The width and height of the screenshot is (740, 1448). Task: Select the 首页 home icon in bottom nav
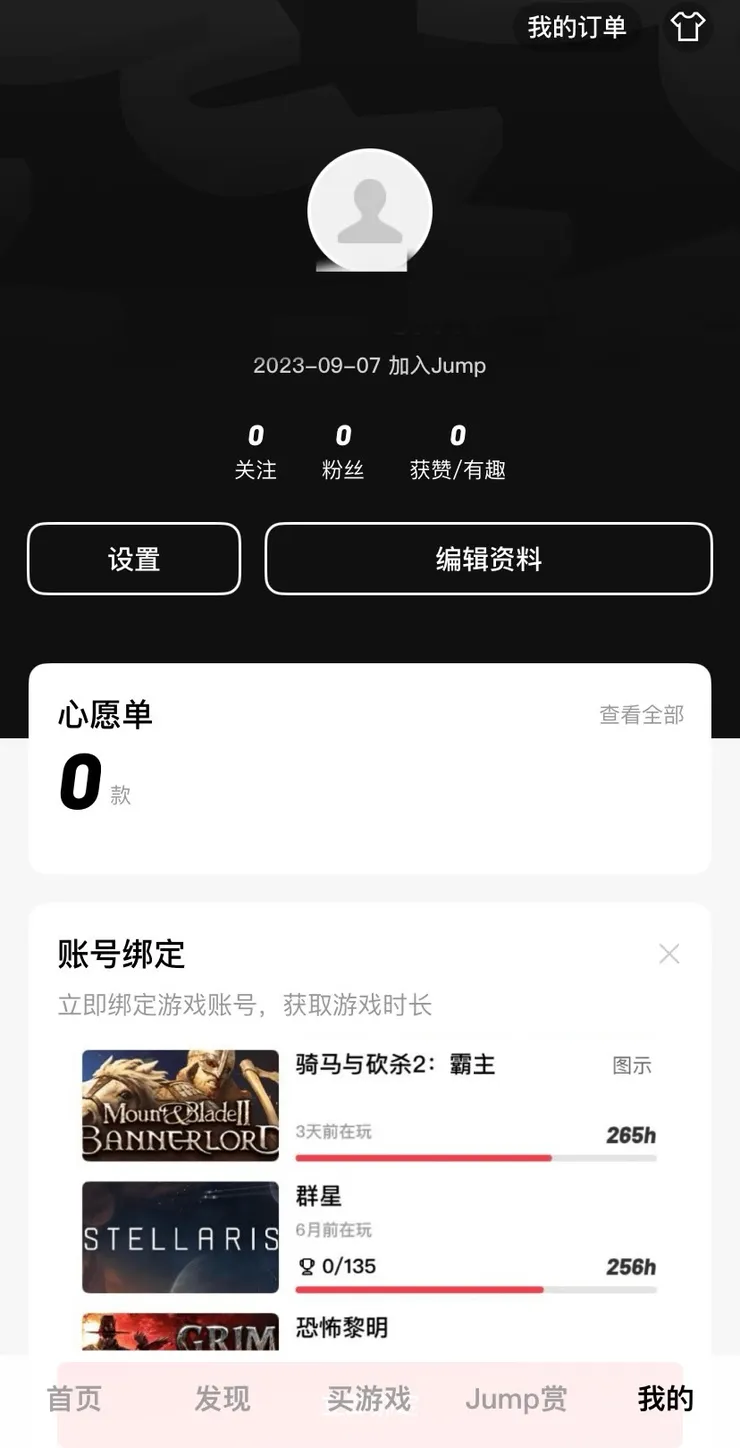click(73, 1399)
